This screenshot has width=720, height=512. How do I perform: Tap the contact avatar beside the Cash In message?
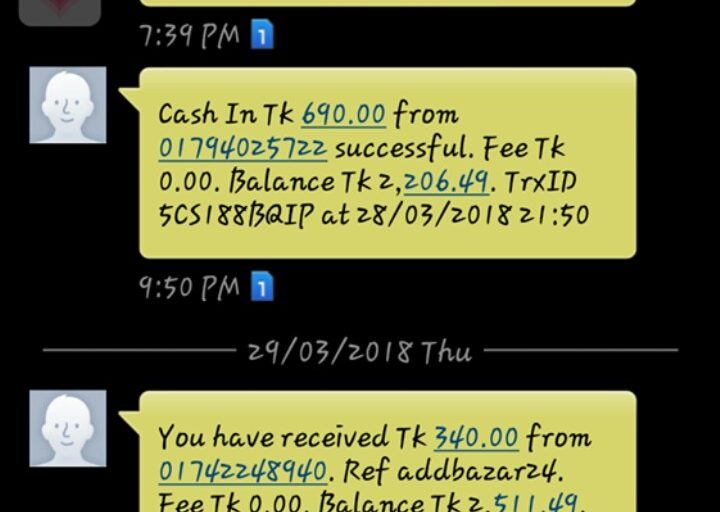pos(68,105)
